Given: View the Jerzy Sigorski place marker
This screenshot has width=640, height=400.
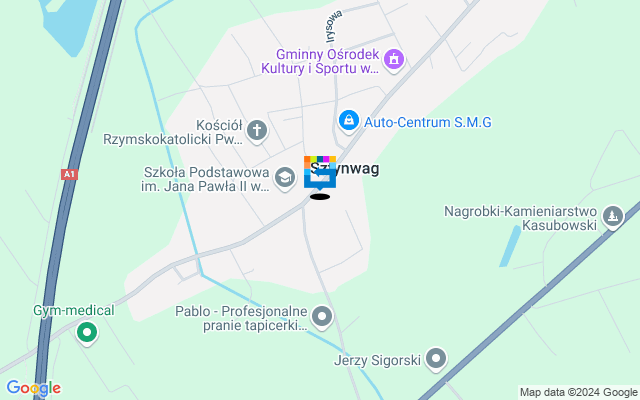Looking at the screenshot, I should (436, 357).
